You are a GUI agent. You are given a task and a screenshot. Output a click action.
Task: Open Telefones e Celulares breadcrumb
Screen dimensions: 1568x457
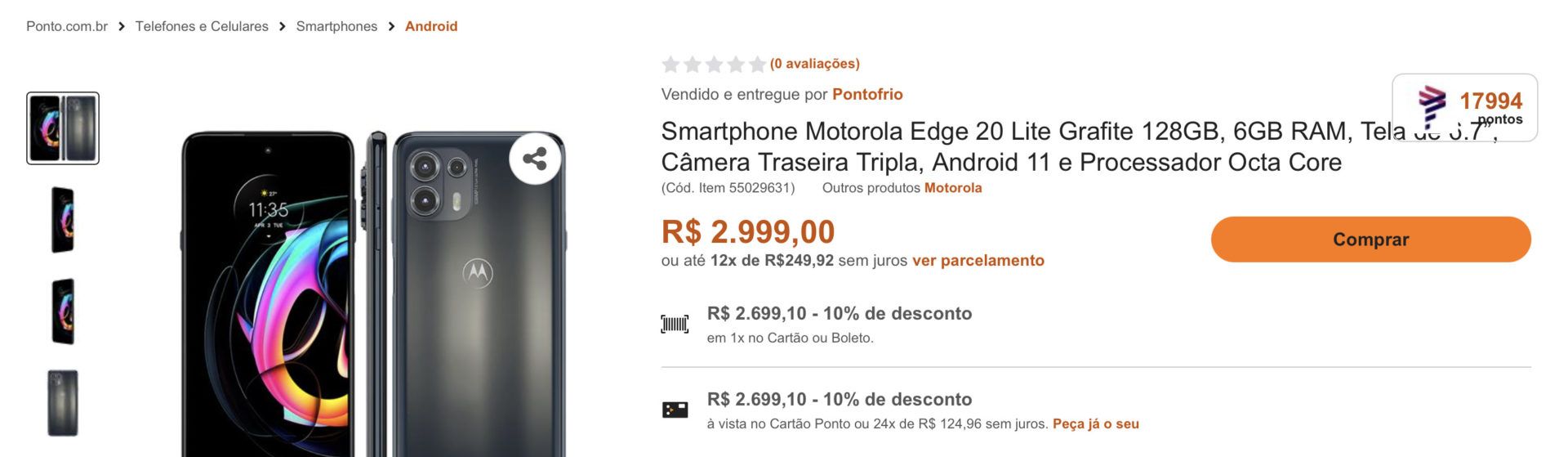click(202, 26)
